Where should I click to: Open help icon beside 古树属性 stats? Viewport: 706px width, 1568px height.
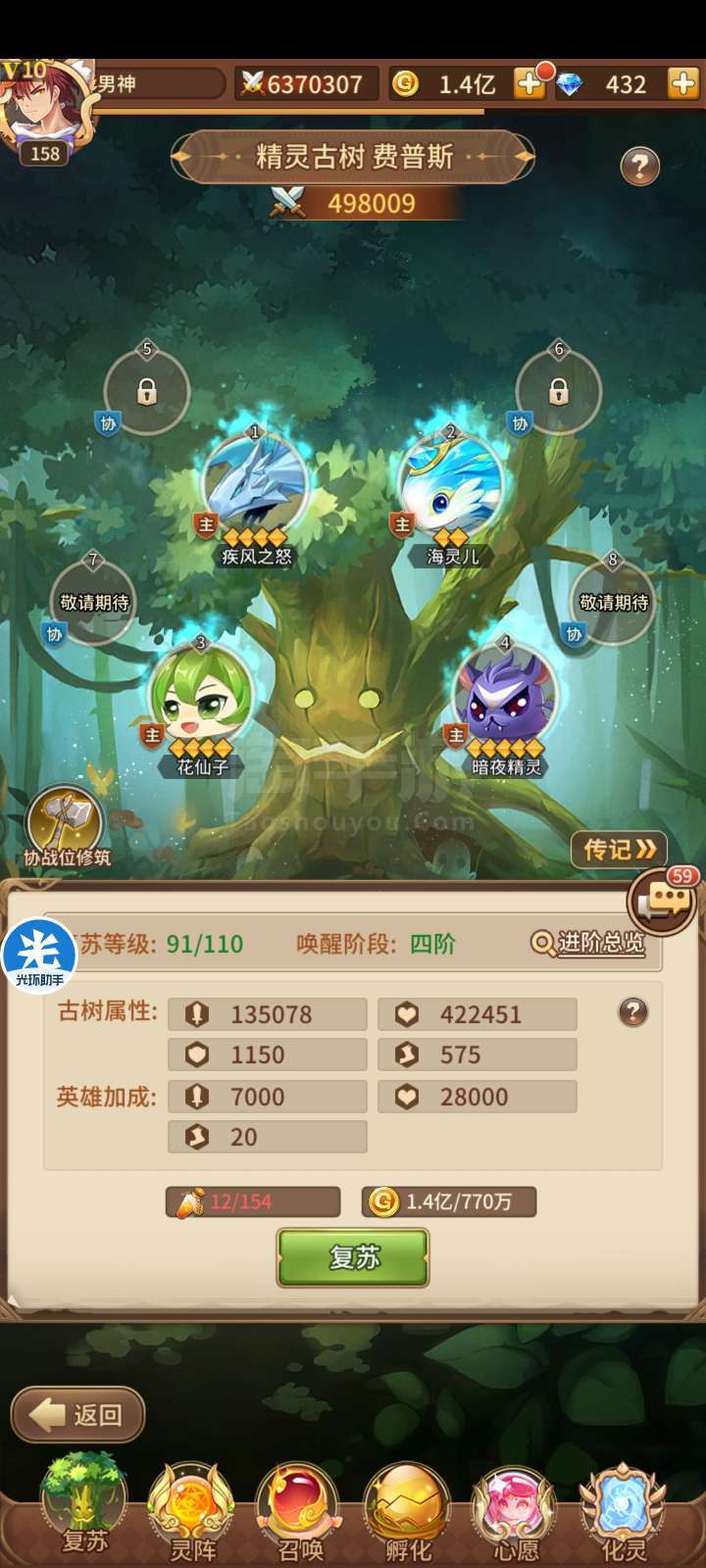(633, 1011)
